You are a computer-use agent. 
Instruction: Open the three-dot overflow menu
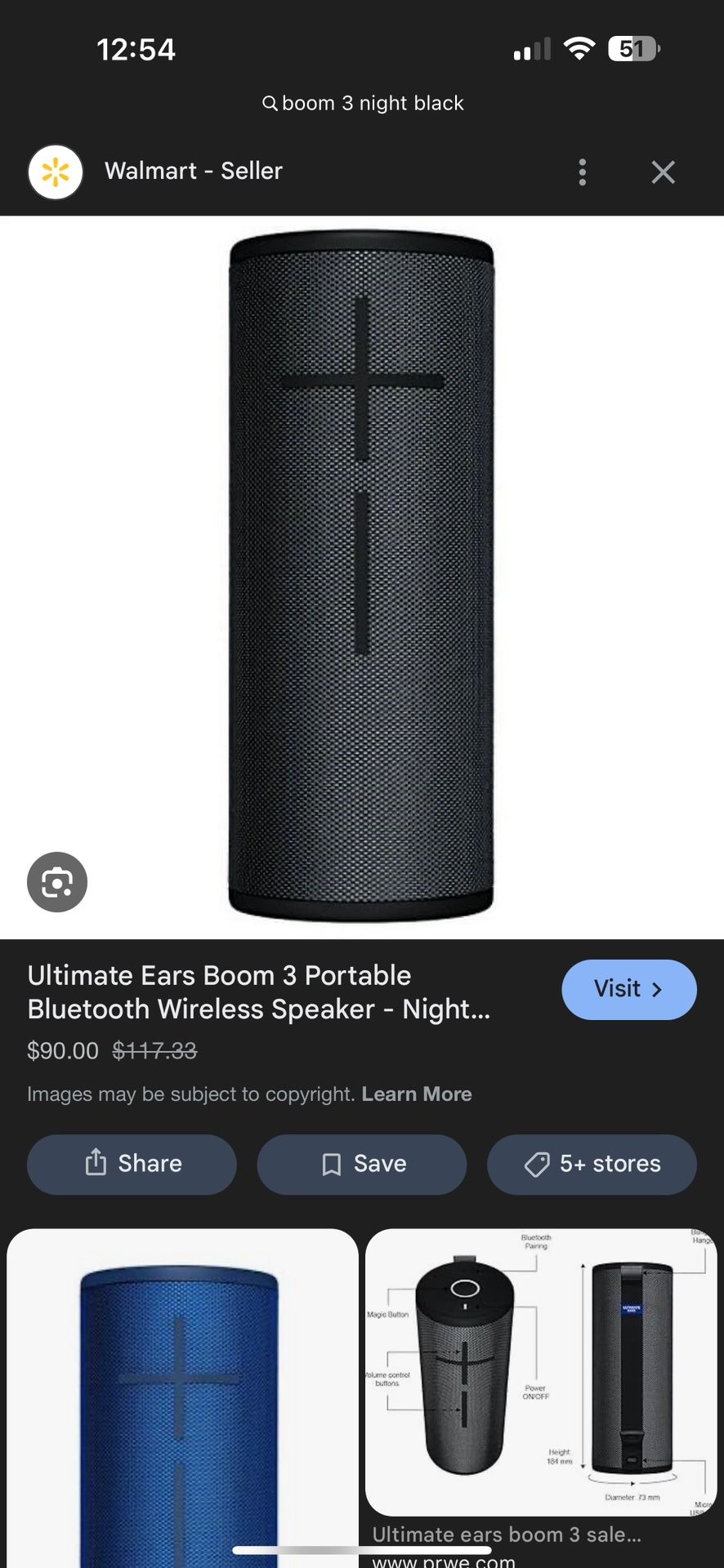pos(582,172)
